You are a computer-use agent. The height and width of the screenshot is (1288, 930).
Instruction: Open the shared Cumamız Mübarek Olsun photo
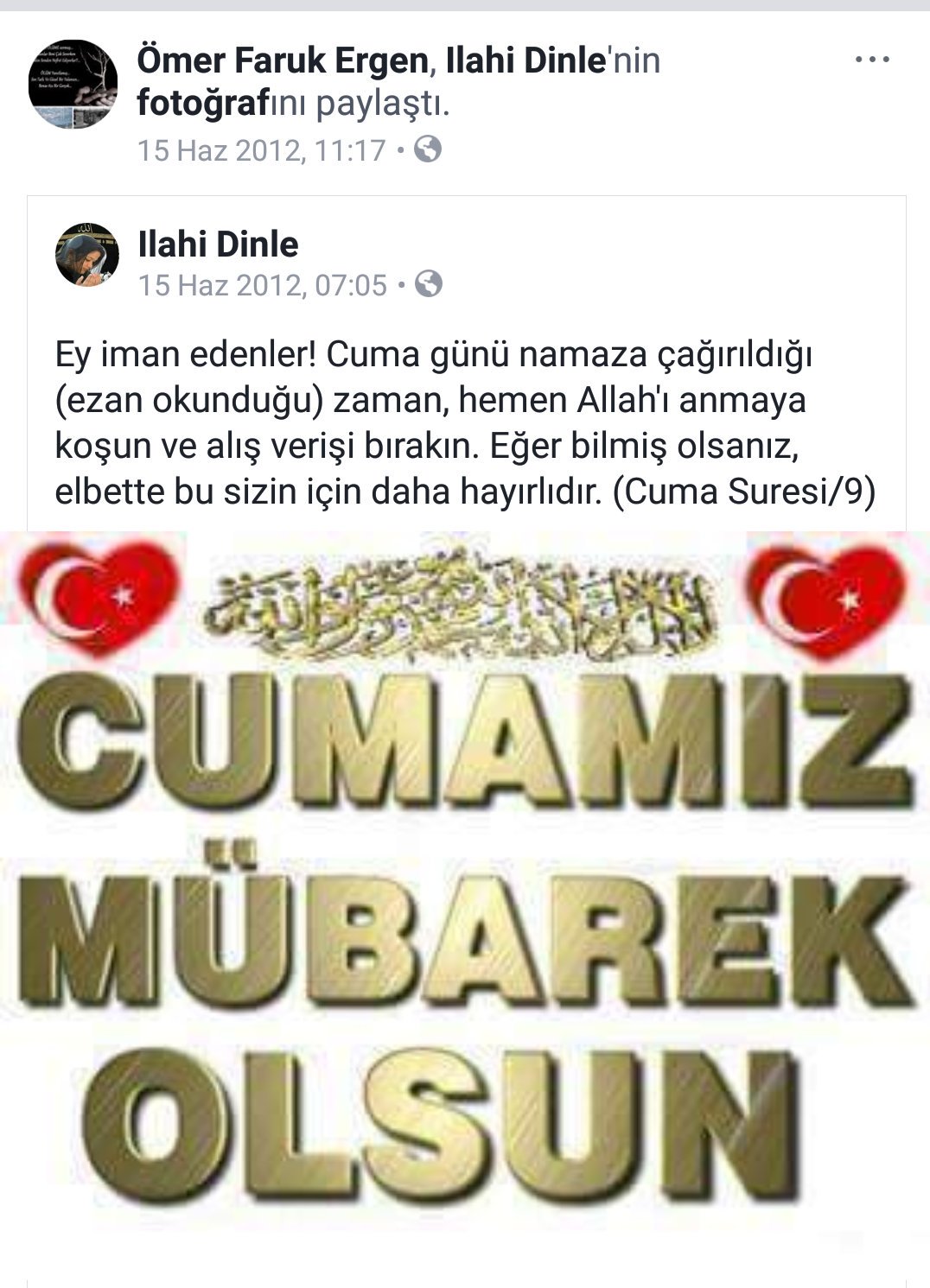[x=465, y=890]
